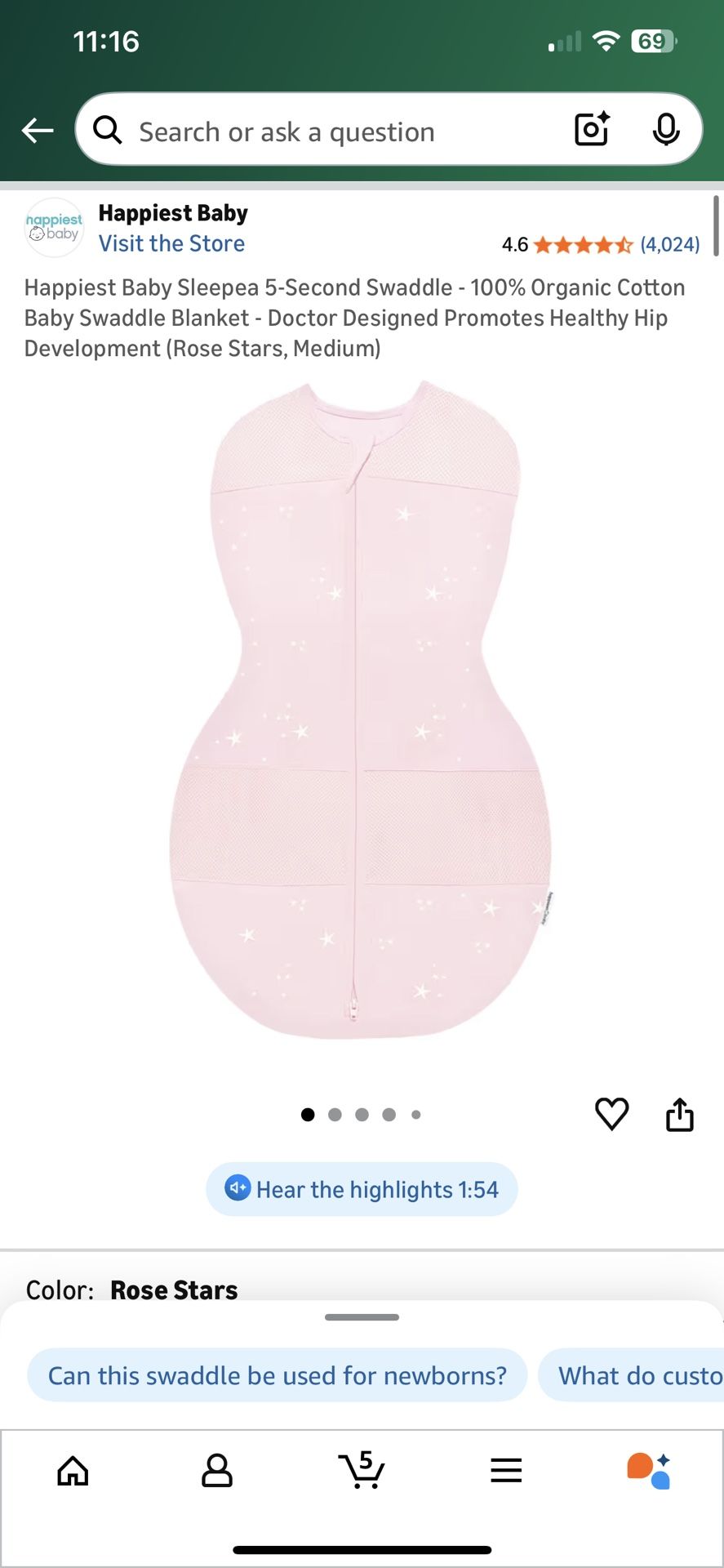Image resolution: width=724 pixels, height=1568 pixels.
Task: Share this product
Action: coord(679,1114)
